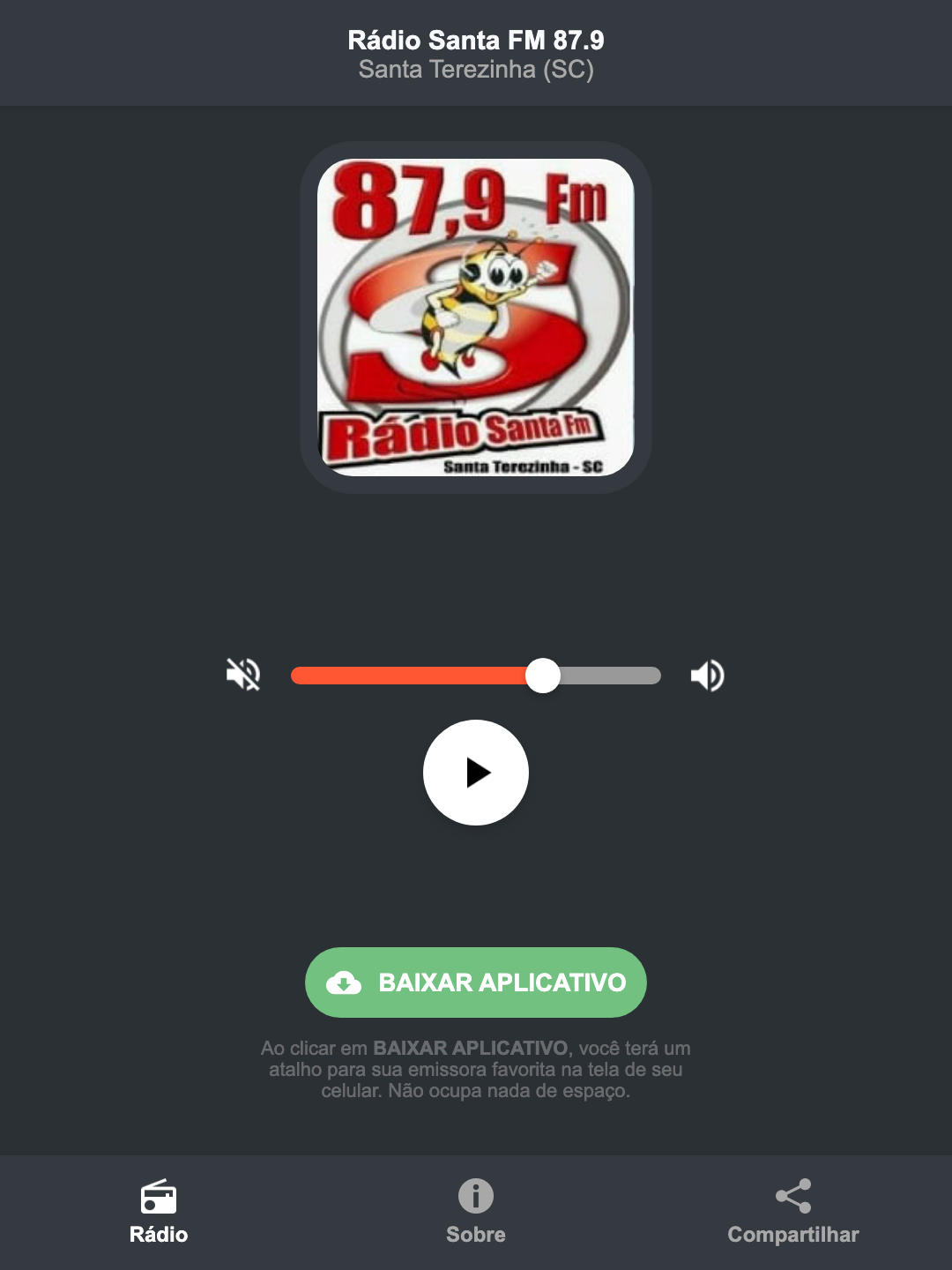Screen dimensions: 952x1270
Task: Click the Rádio Santa FM station logo
Action: [475, 313]
